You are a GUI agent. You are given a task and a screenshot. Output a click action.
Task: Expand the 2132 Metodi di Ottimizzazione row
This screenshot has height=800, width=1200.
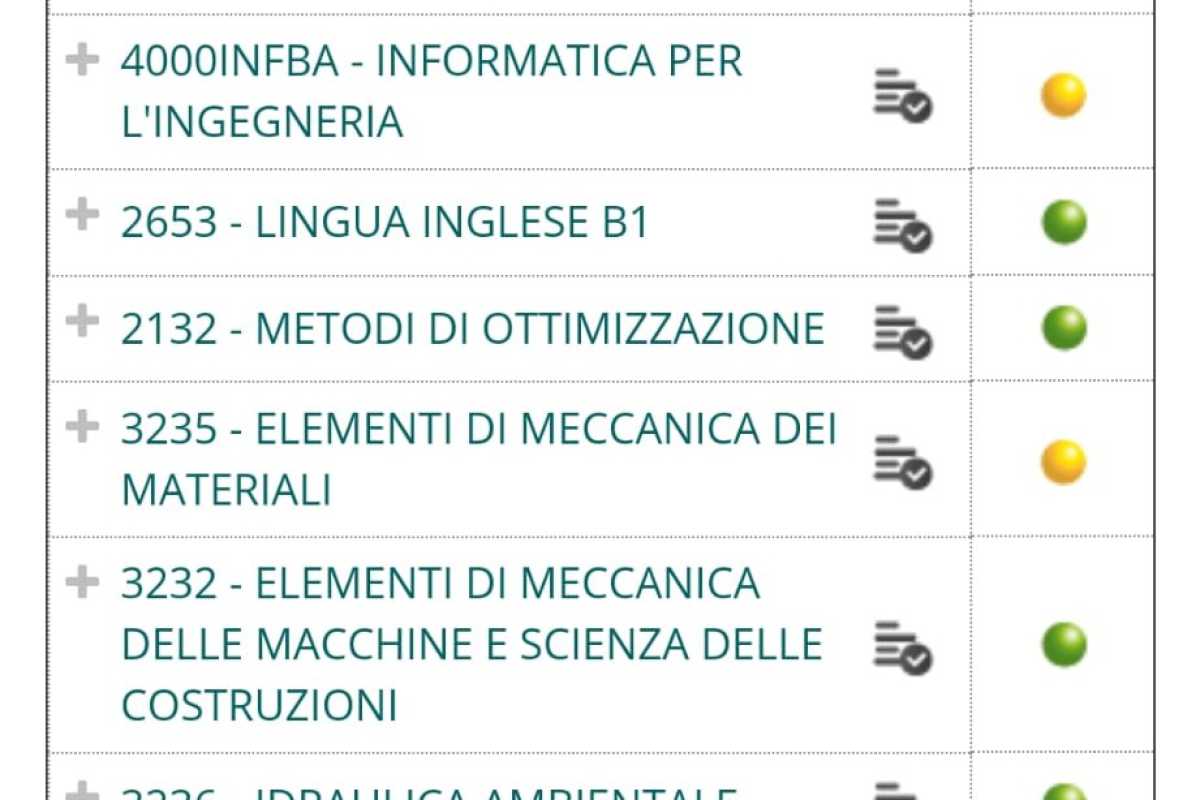(x=82, y=321)
